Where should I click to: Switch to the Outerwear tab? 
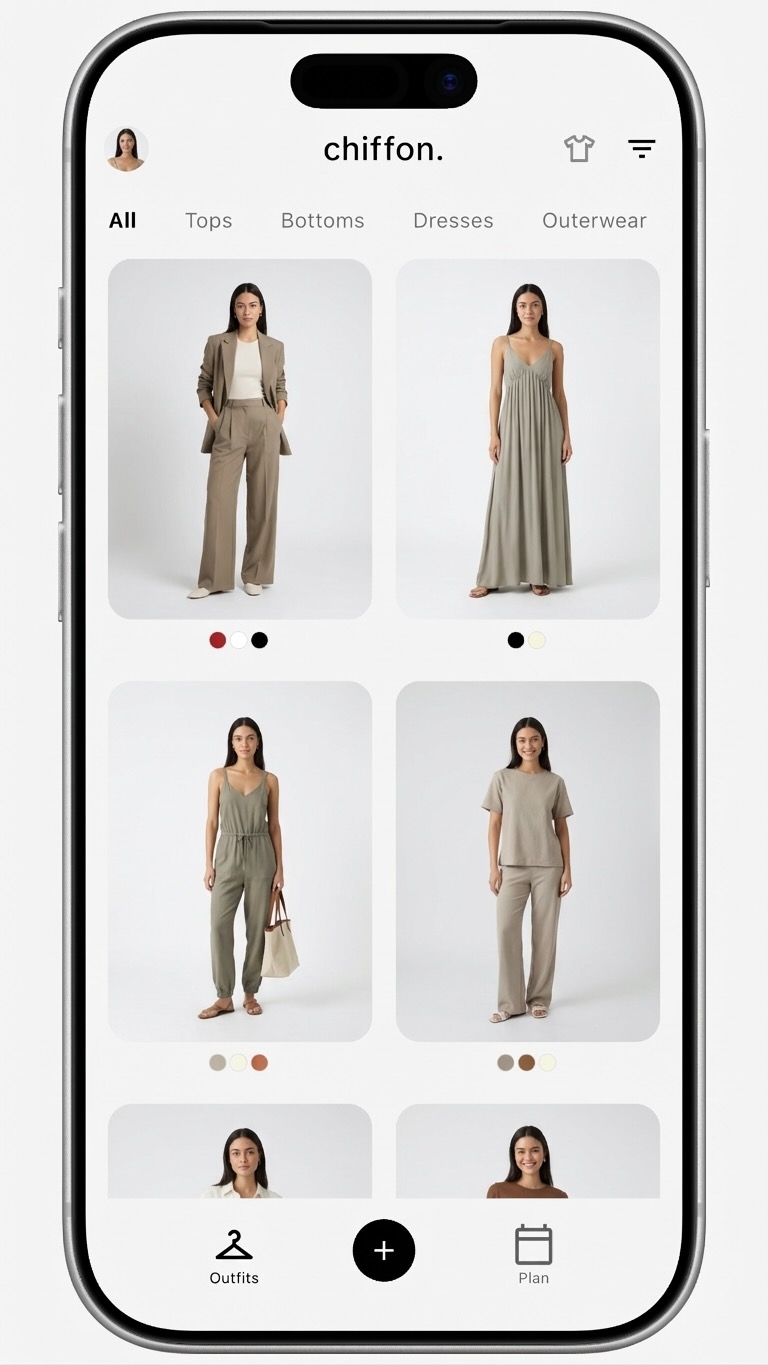(x=594, y=221)
